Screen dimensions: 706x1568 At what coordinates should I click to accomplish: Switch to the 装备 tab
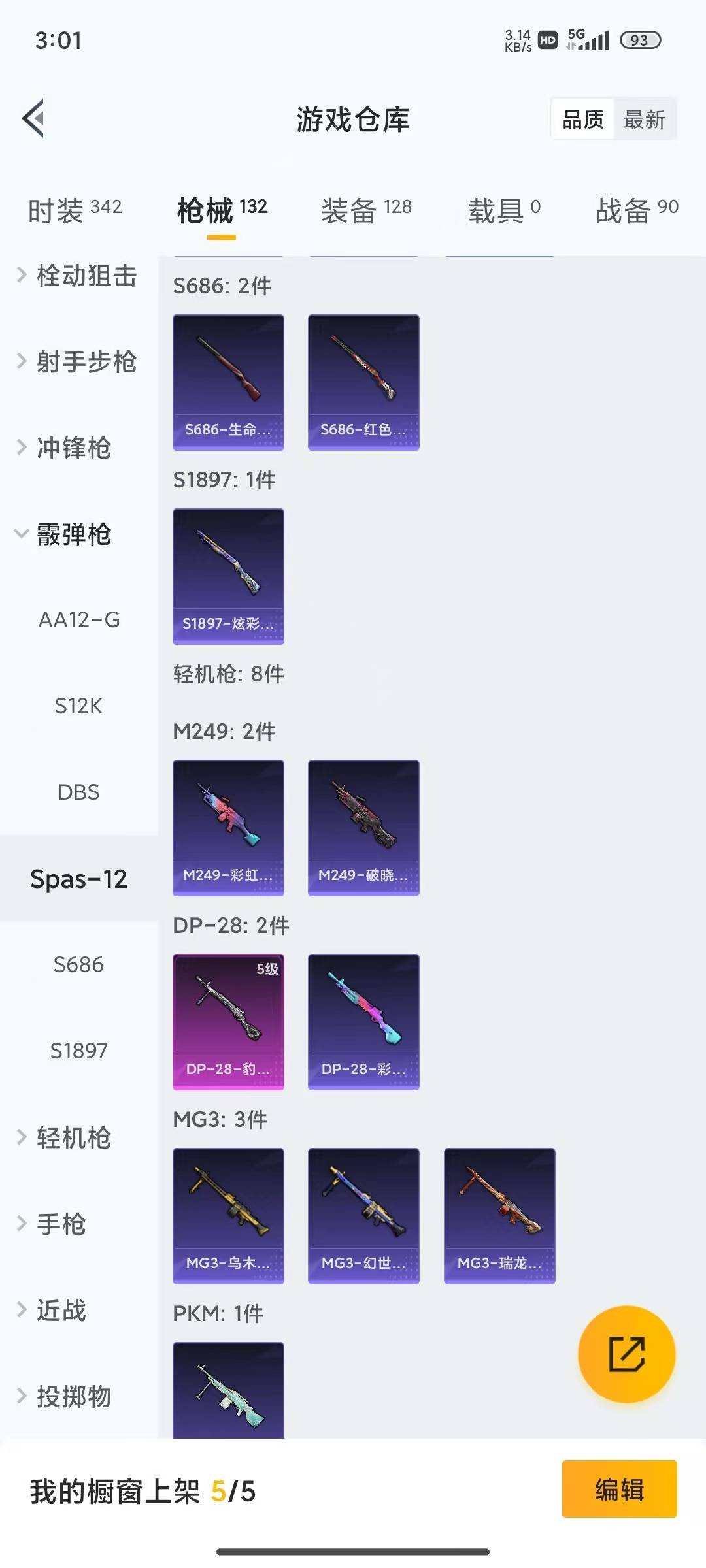[x=366, y=209]
